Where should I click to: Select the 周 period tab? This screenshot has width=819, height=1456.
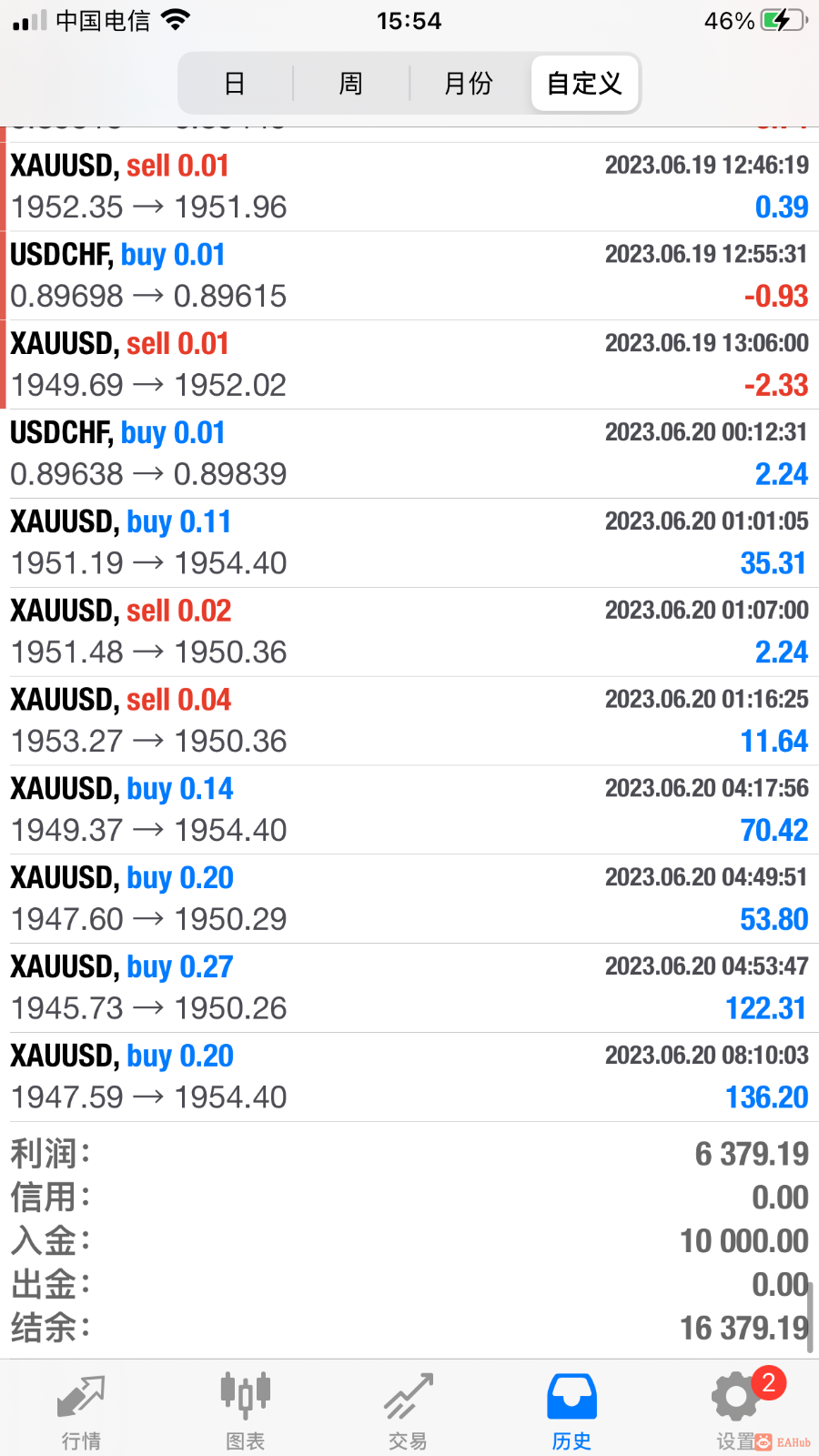pyautogui.click(x=350, y=84)
